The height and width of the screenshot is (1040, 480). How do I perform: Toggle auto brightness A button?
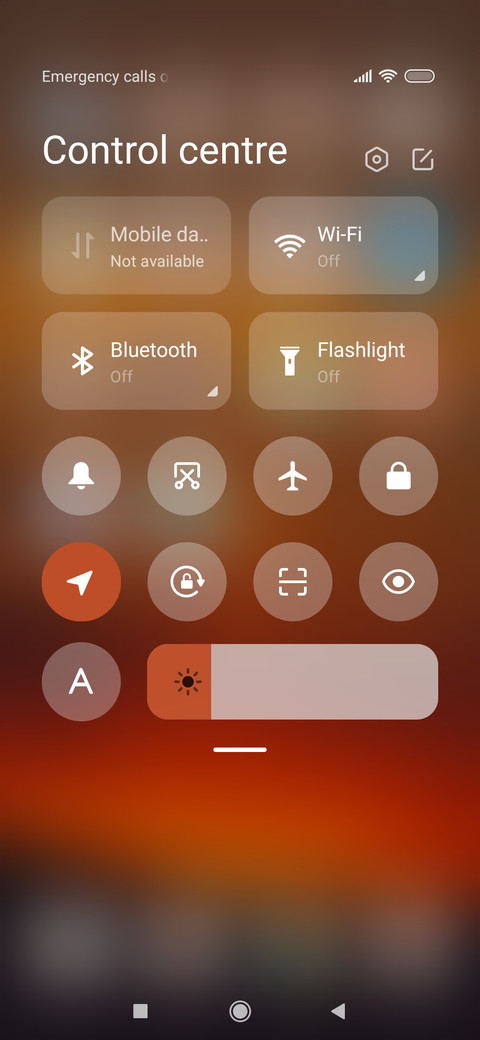(x=82, y=681)
